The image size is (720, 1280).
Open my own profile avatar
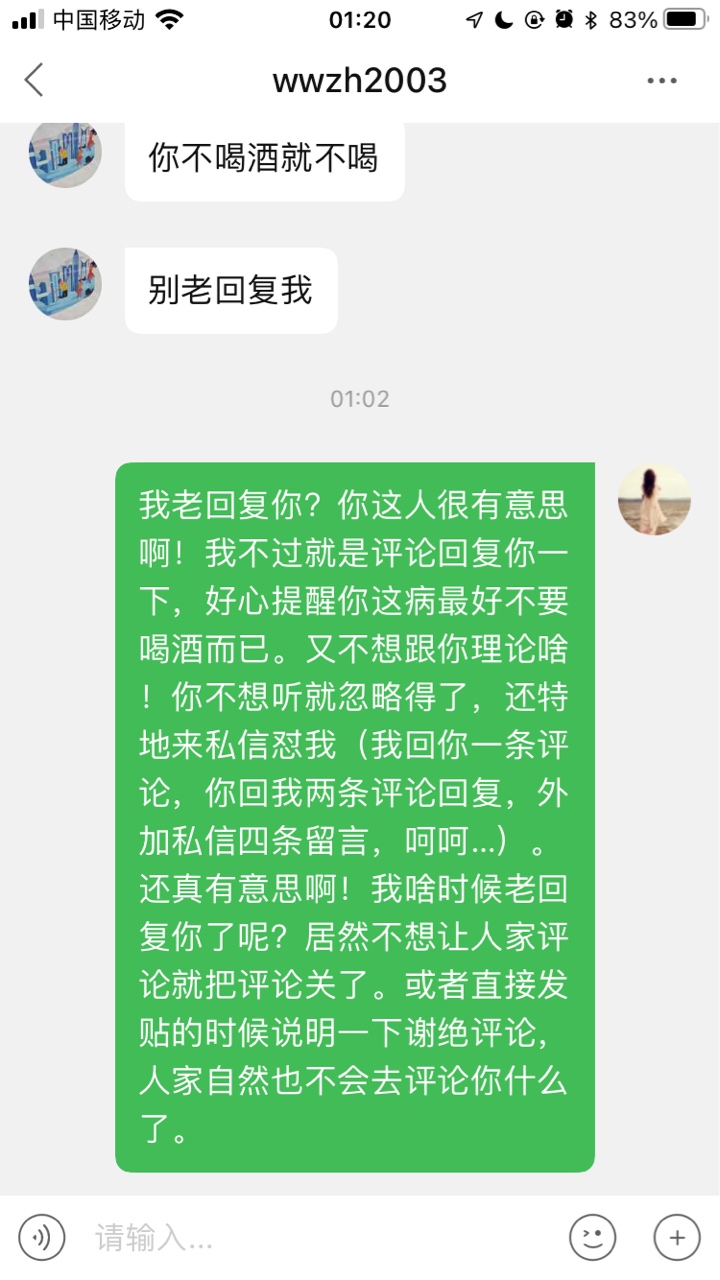click(654, 499)
